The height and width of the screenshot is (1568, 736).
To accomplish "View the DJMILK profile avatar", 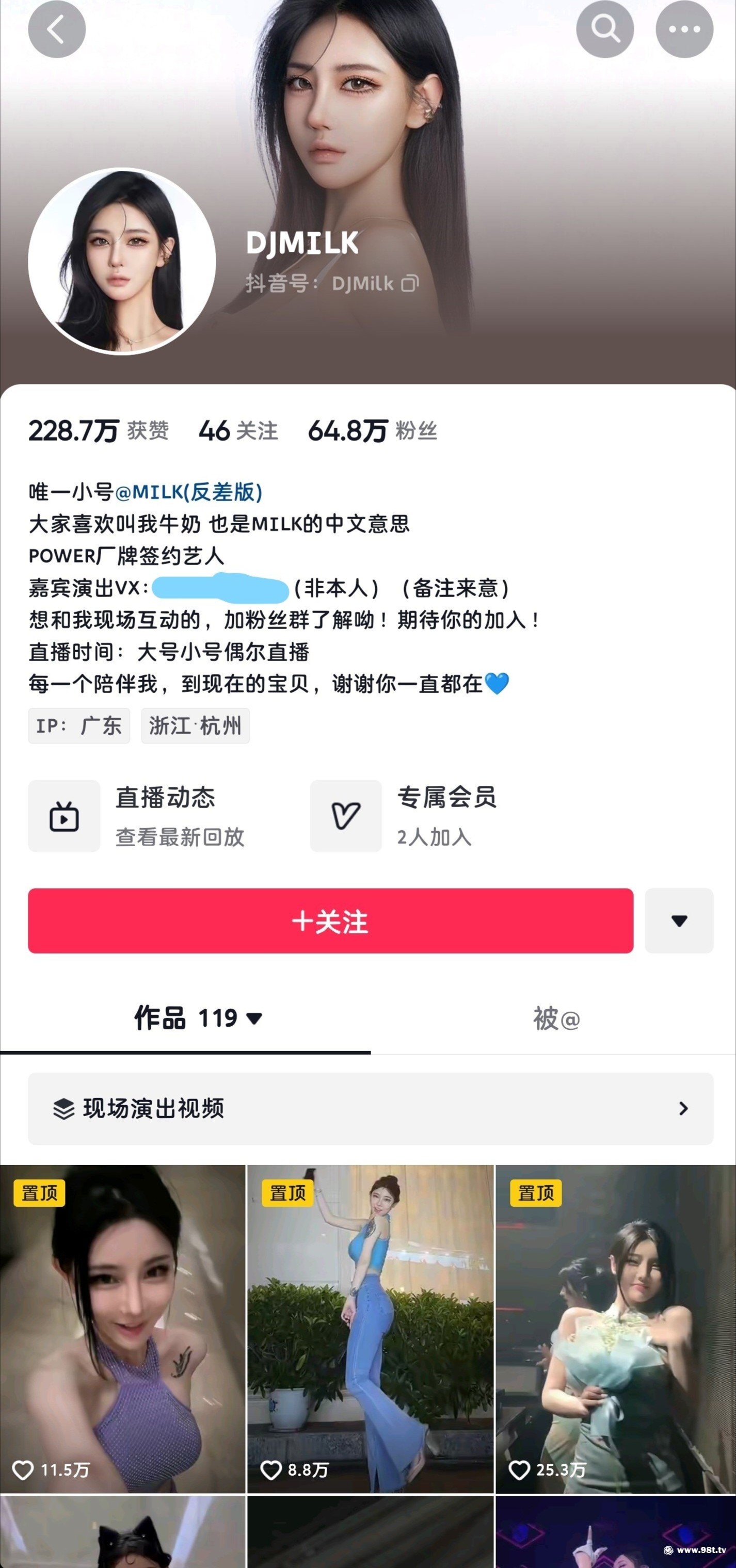I will tap(122, 261).
